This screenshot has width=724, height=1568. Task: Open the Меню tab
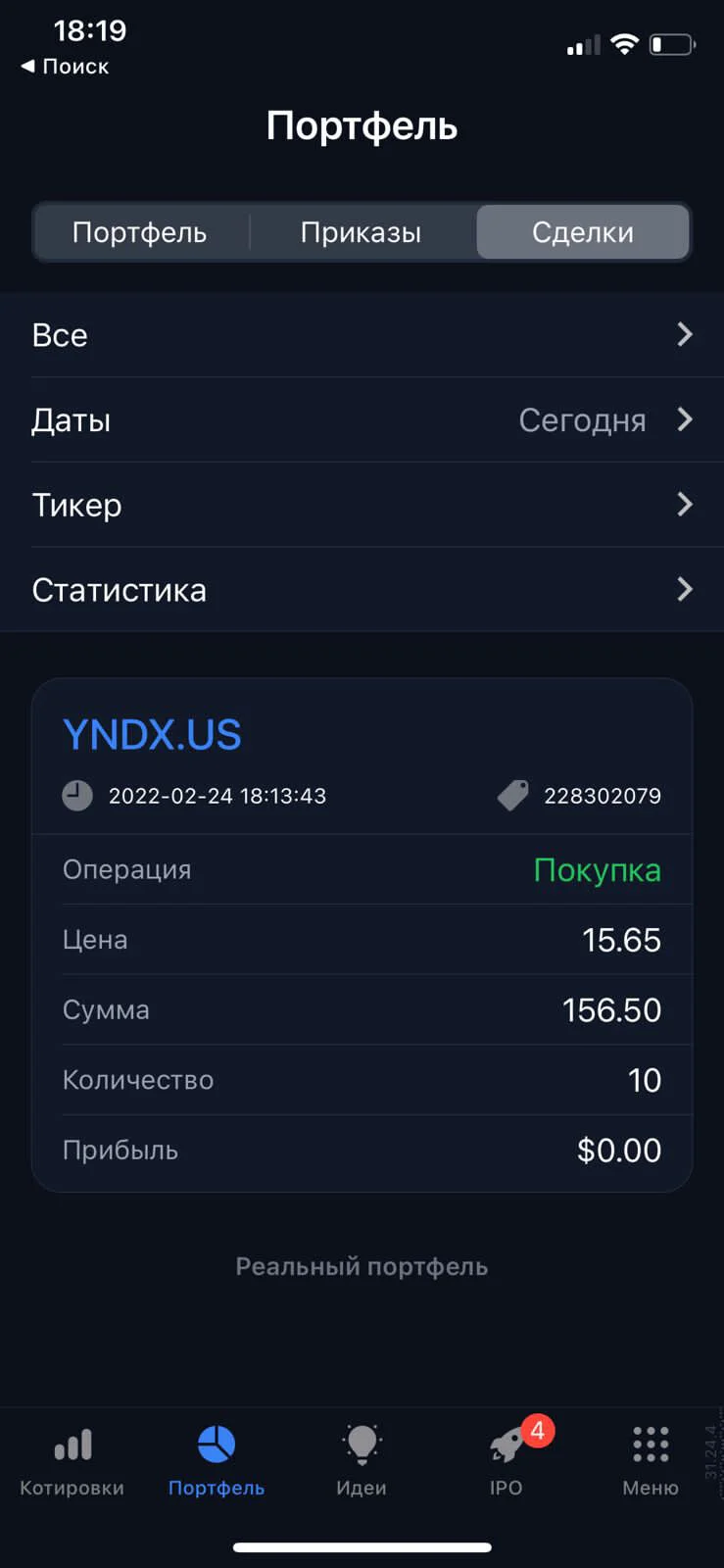(651, 1461)
